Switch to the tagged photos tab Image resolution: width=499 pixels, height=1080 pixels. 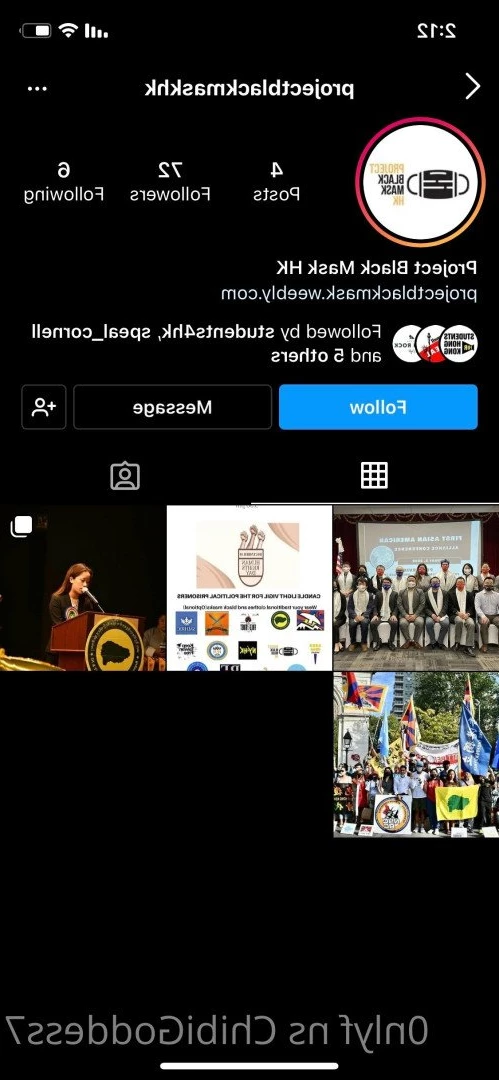tap(125, 475)
